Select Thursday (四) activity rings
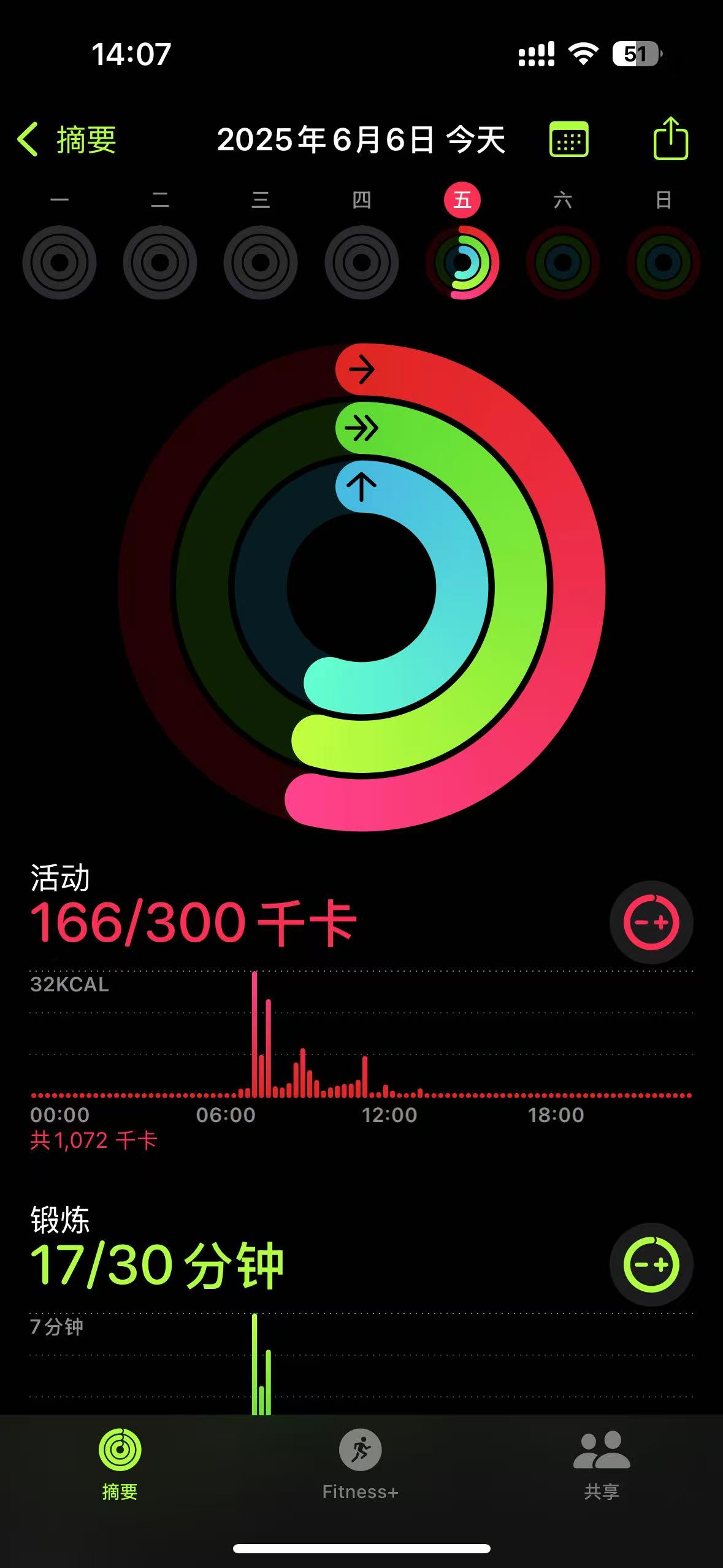This screenshot has width=723, height=1568. [x=361, y=262]
